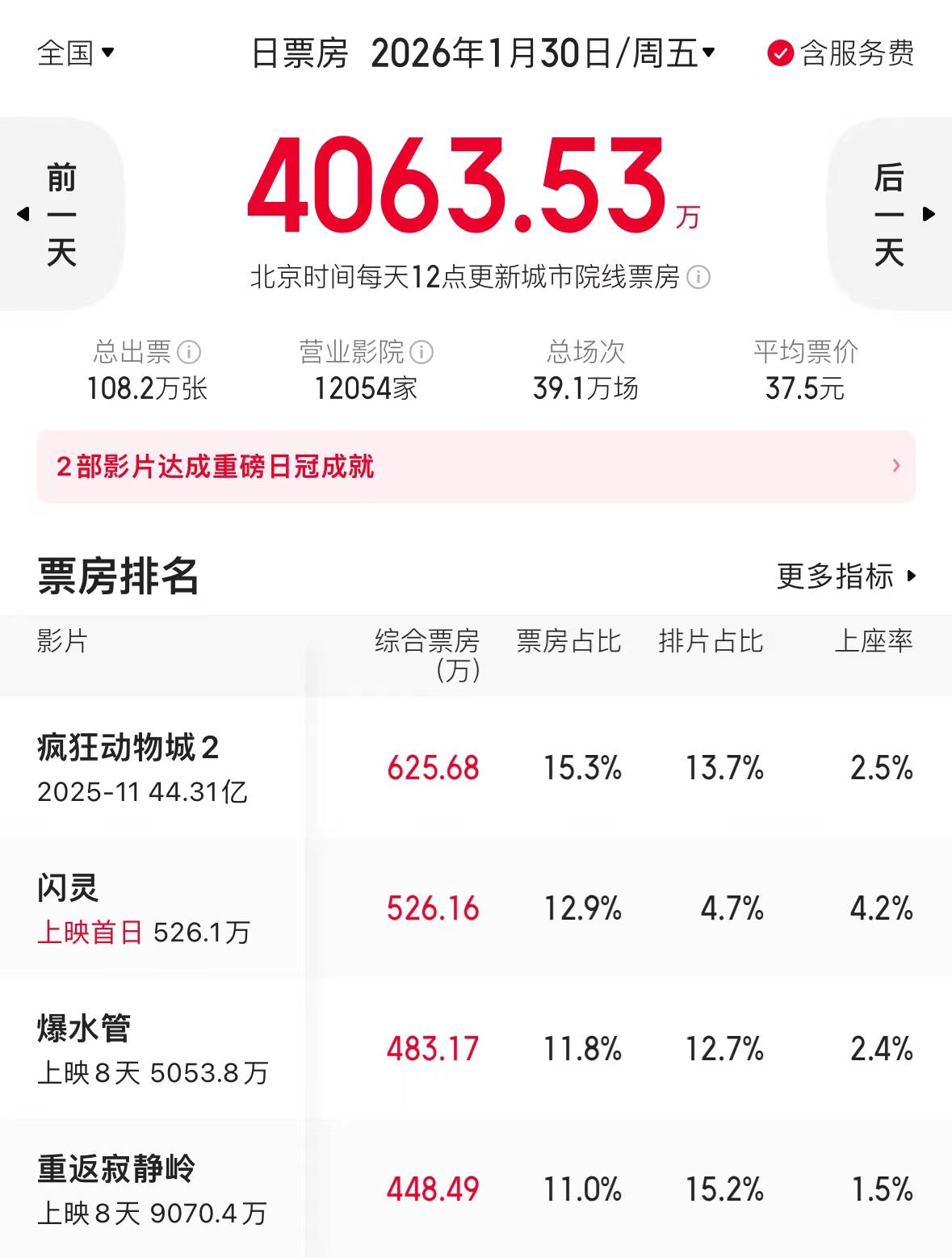Viewport: 952px width, 1258px height.
Task: Open the date picker for 2026年1月30日
Action: coord(542,53)
